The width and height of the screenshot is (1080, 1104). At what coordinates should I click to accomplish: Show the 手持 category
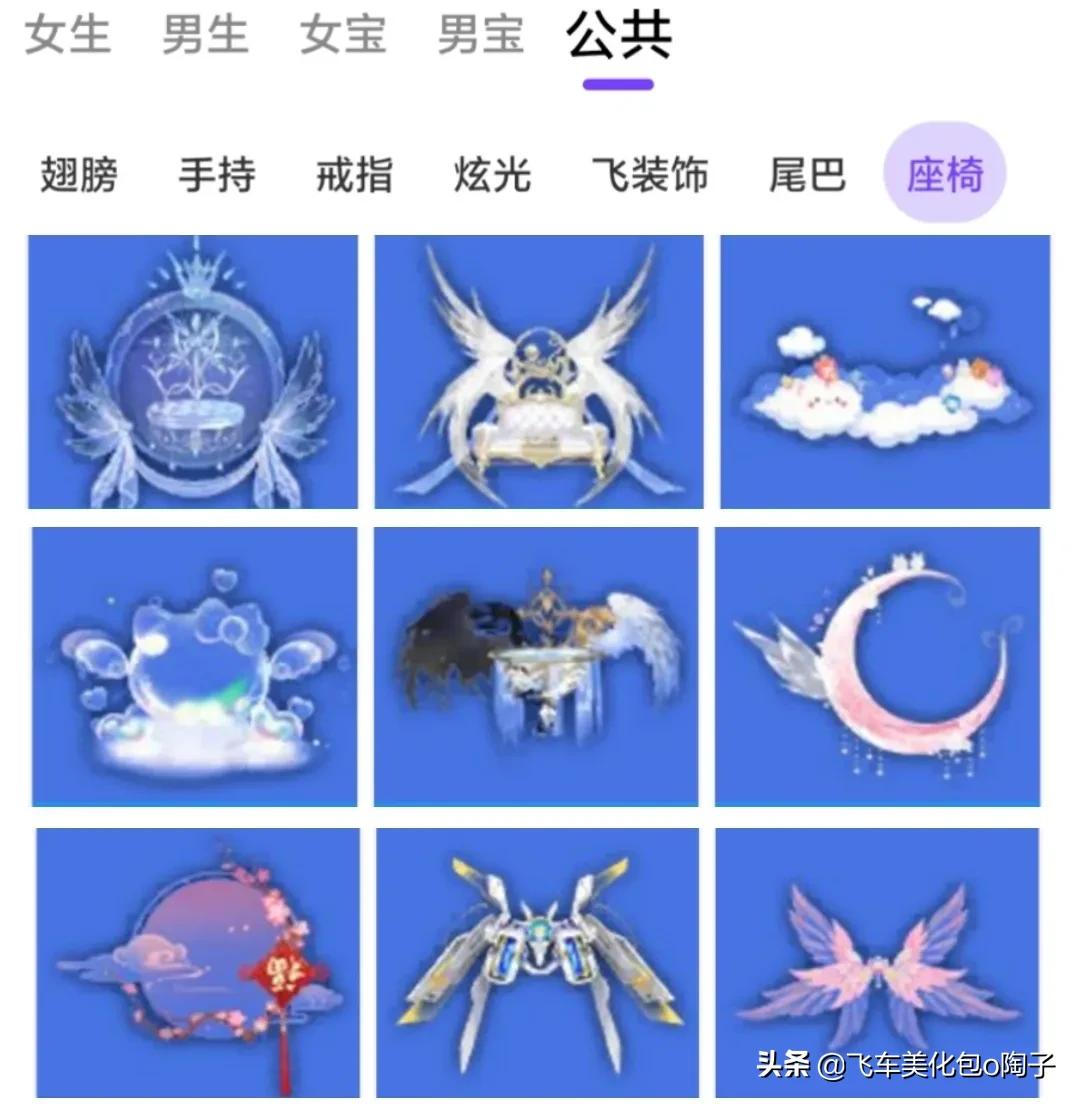click(x=217, y=175)
